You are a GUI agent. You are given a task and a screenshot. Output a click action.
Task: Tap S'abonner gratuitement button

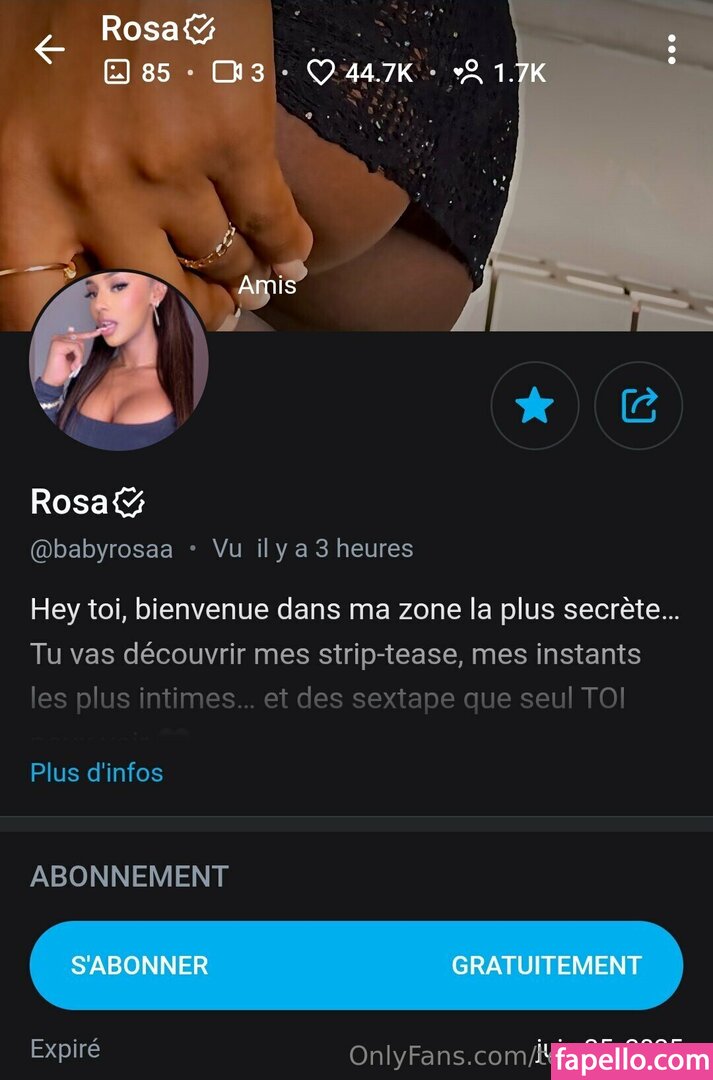pyautogui.click(x=356, y=965)
